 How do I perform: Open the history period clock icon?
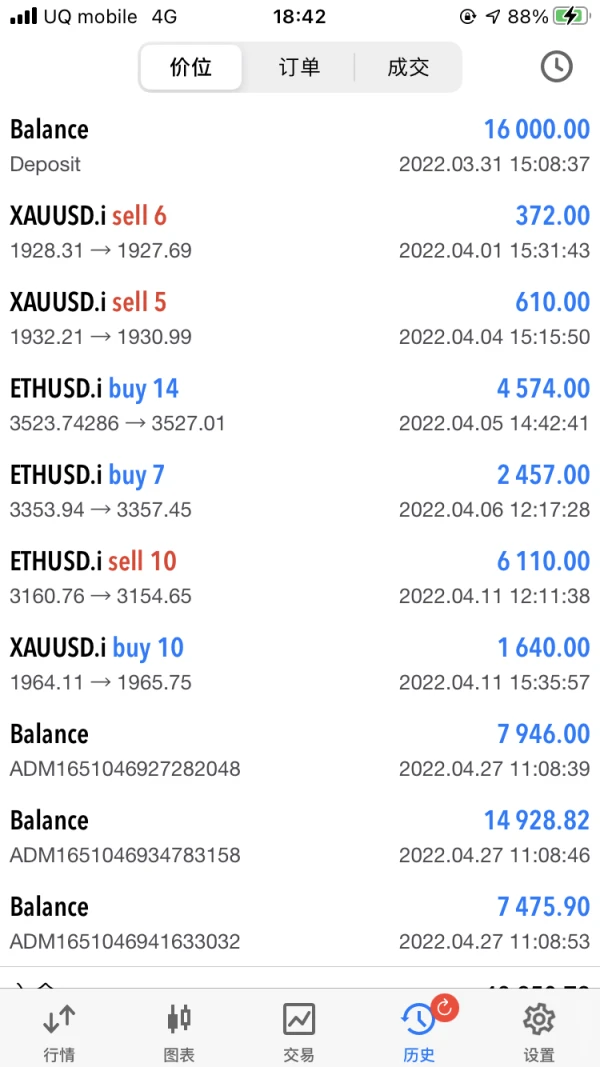556,67
